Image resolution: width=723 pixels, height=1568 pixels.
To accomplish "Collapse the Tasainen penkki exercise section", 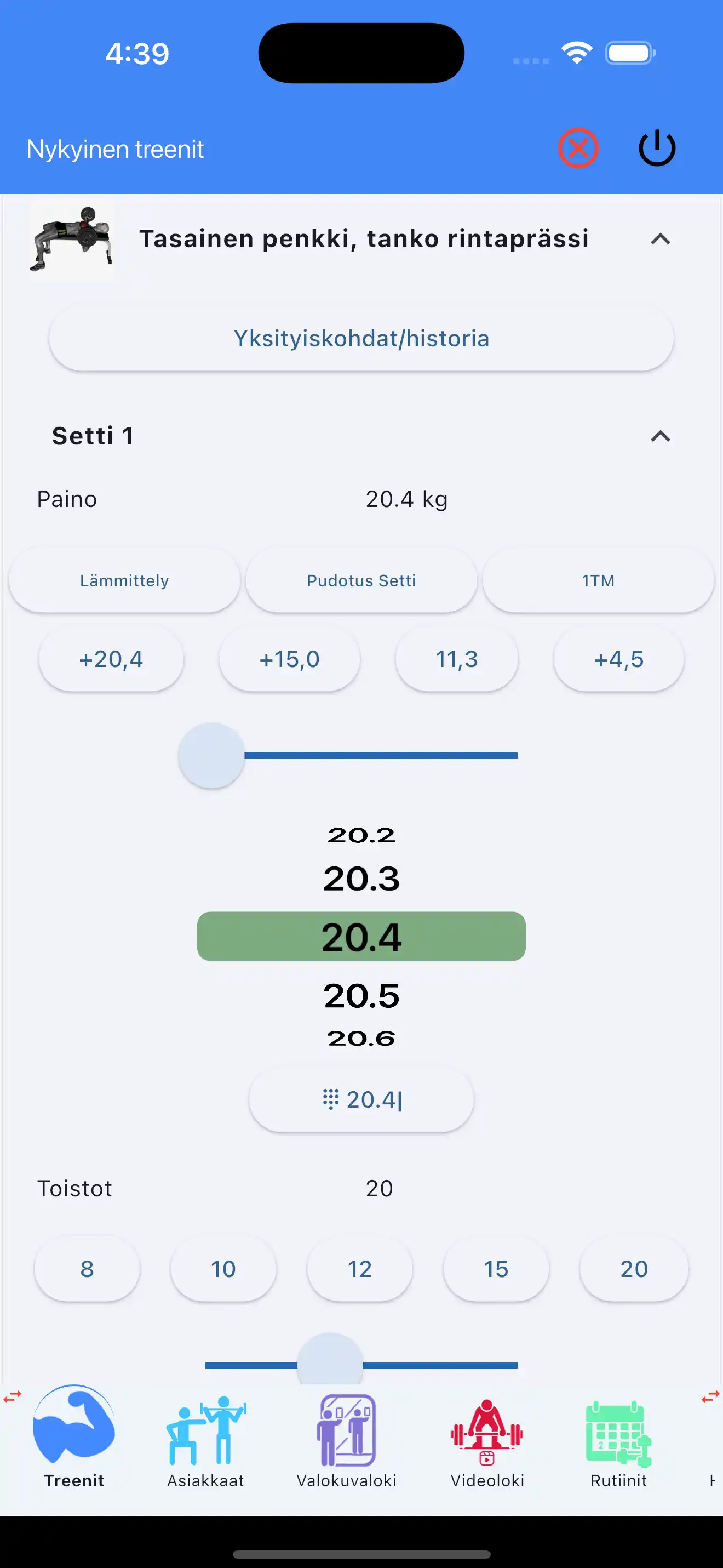I will point(661,240).
